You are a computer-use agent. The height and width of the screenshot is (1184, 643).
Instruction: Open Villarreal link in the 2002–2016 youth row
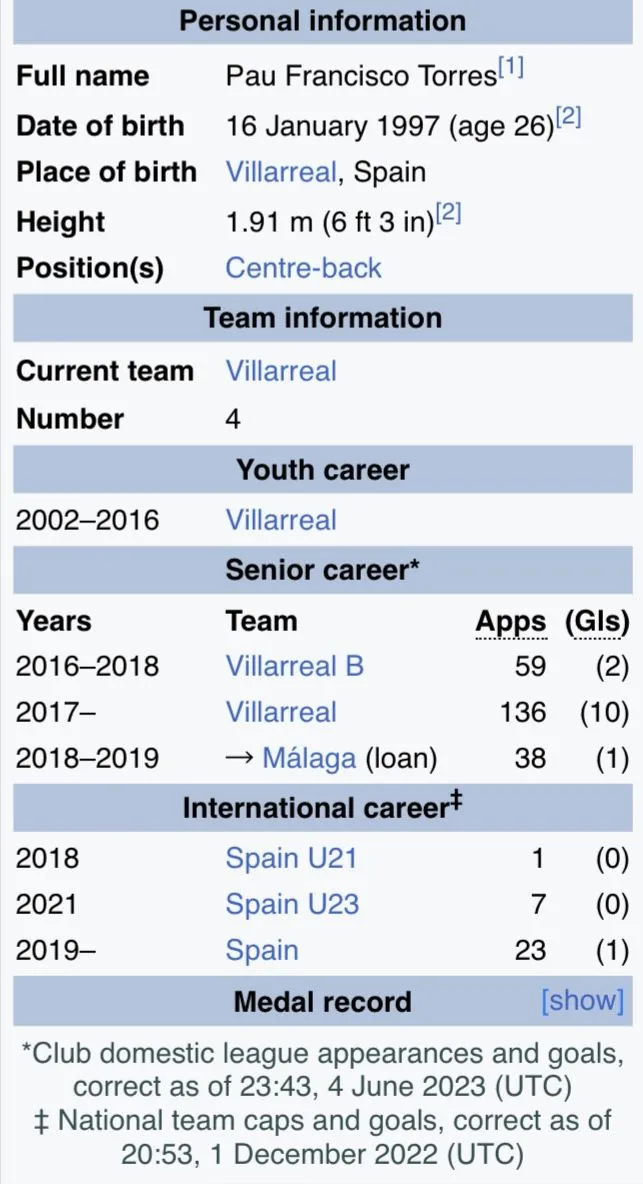280,520
